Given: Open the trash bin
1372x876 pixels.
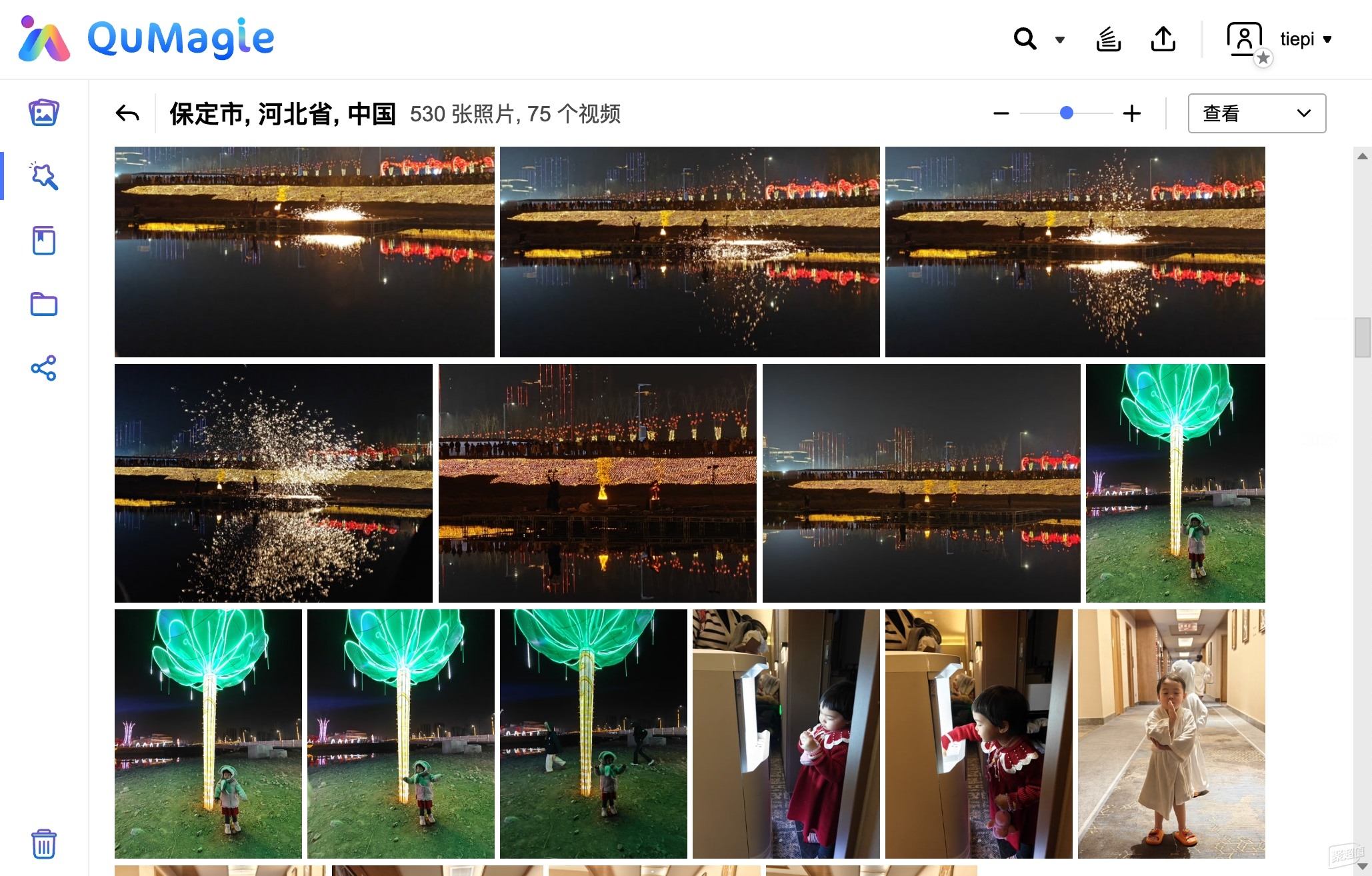Looking at the screenshot, I should 44,844.
